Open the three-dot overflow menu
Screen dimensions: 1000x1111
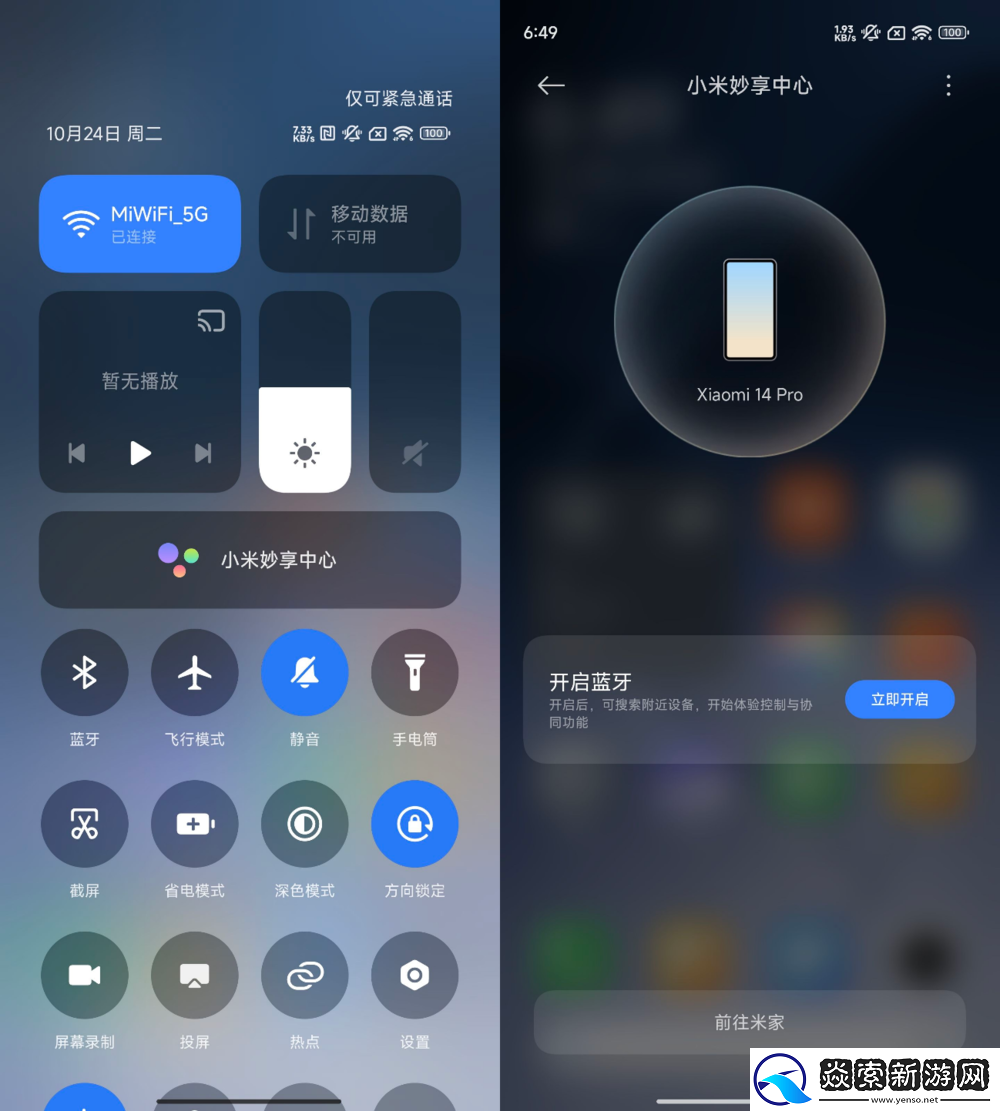tap(948, 86)
